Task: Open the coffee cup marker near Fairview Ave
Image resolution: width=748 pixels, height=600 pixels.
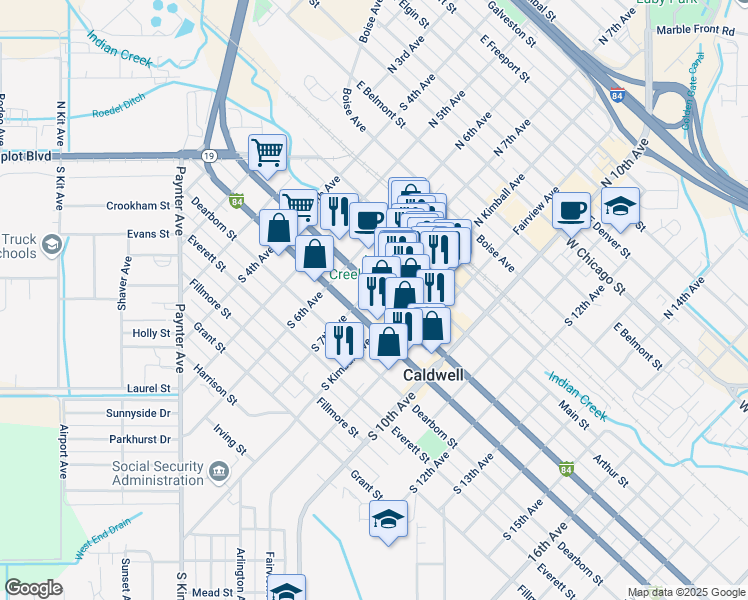Action: [x=571, y=215]
